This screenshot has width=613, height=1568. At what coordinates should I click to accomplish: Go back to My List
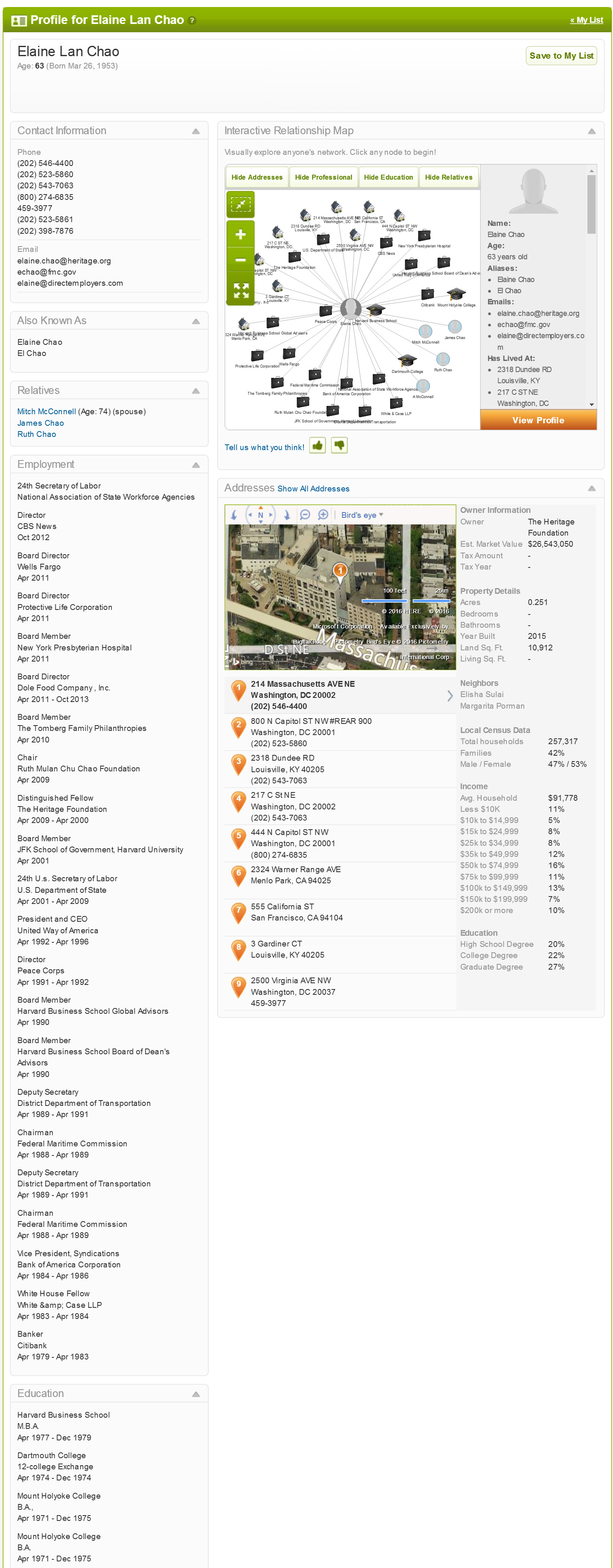586,20
